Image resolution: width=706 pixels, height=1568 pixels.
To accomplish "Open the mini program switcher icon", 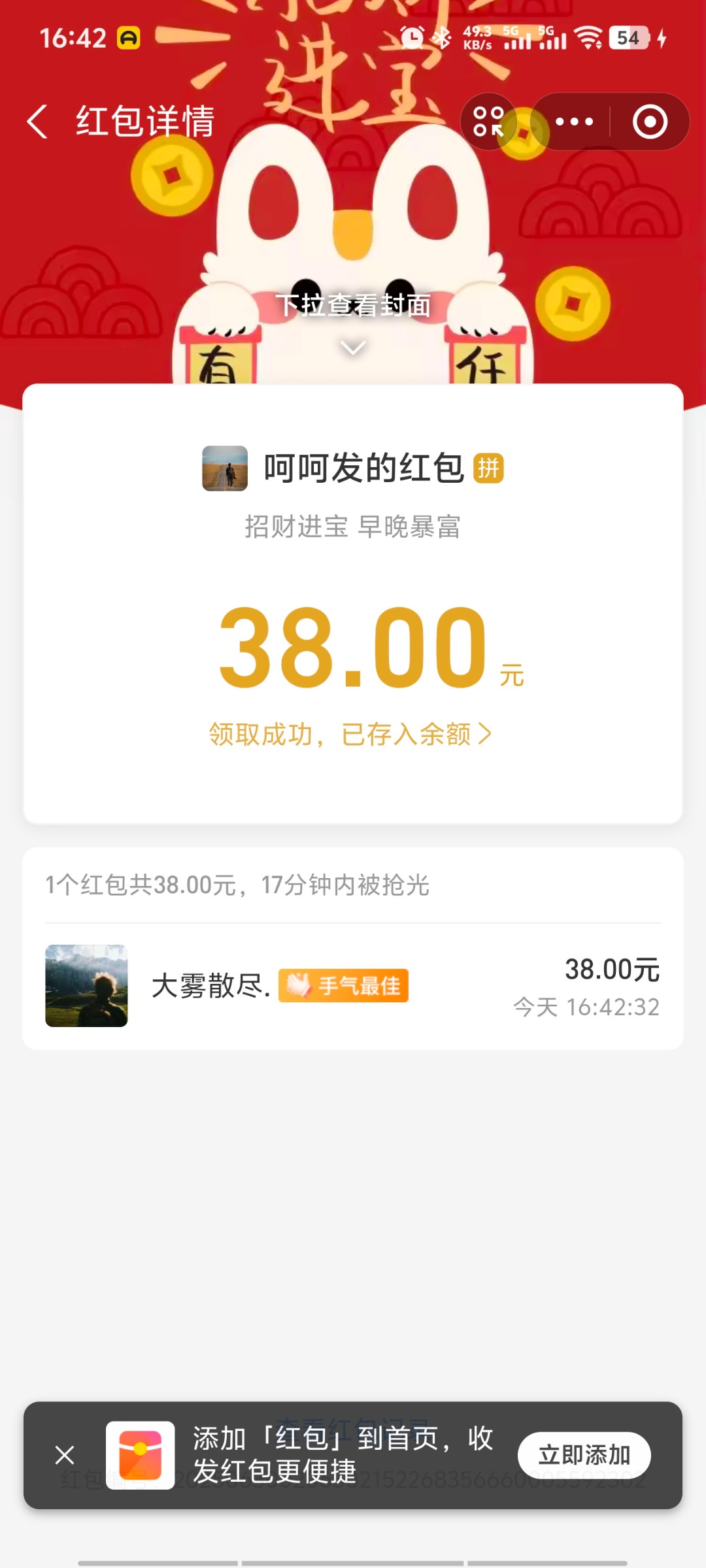I will point(489,122).
